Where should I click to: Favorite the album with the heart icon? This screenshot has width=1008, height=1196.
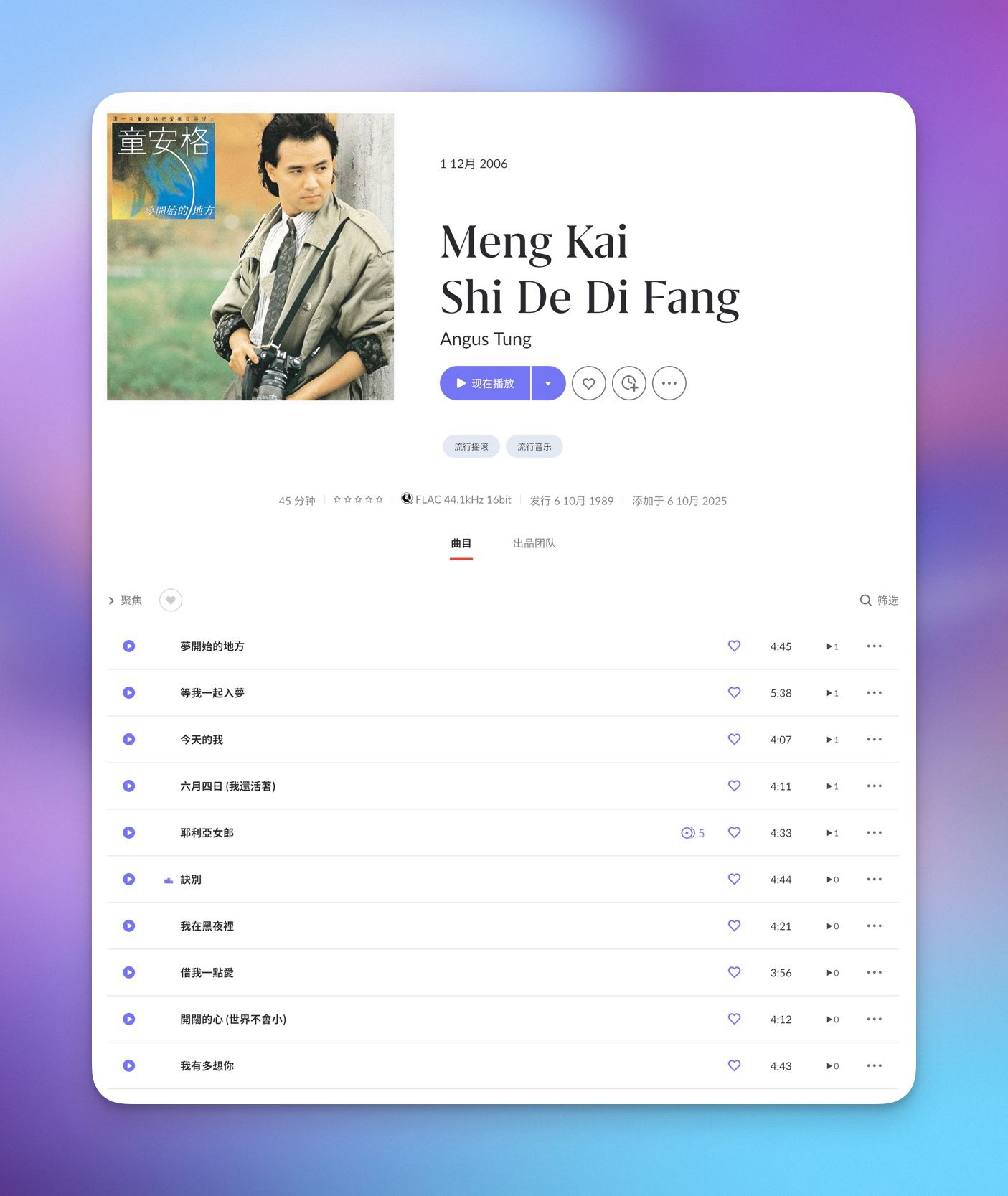588,383
